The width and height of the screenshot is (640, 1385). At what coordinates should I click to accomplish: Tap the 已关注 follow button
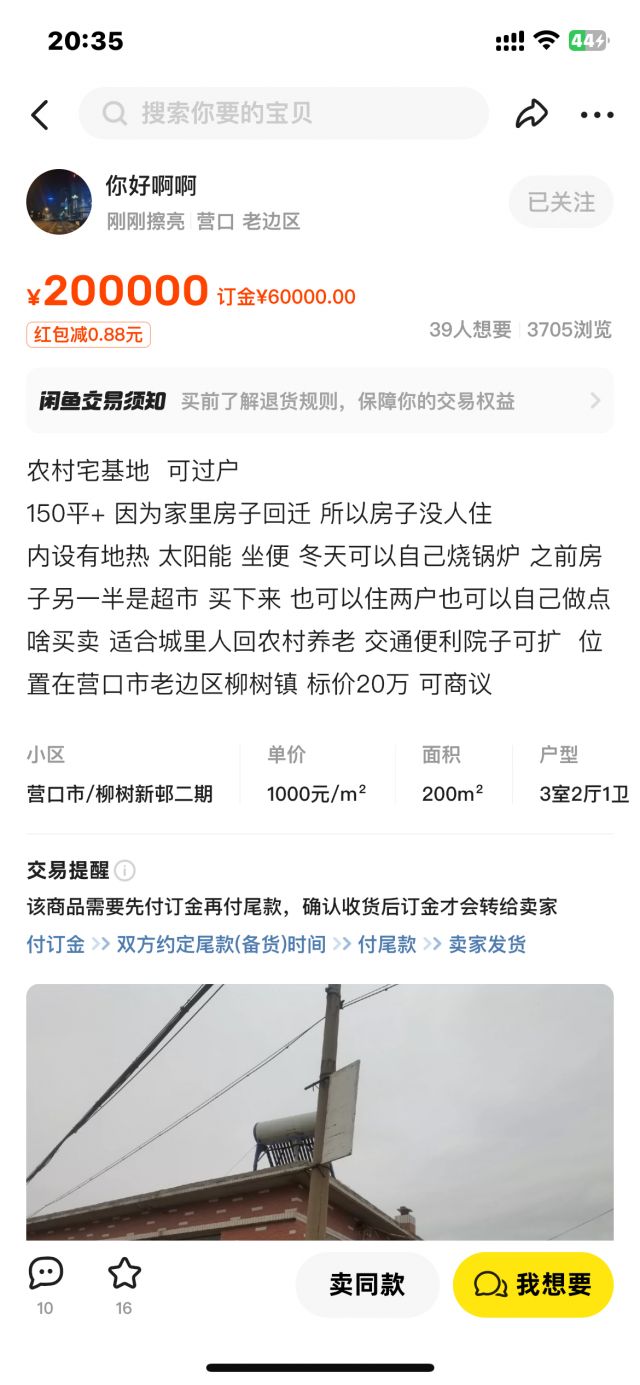pyautogui.click(x=560, y=202)
